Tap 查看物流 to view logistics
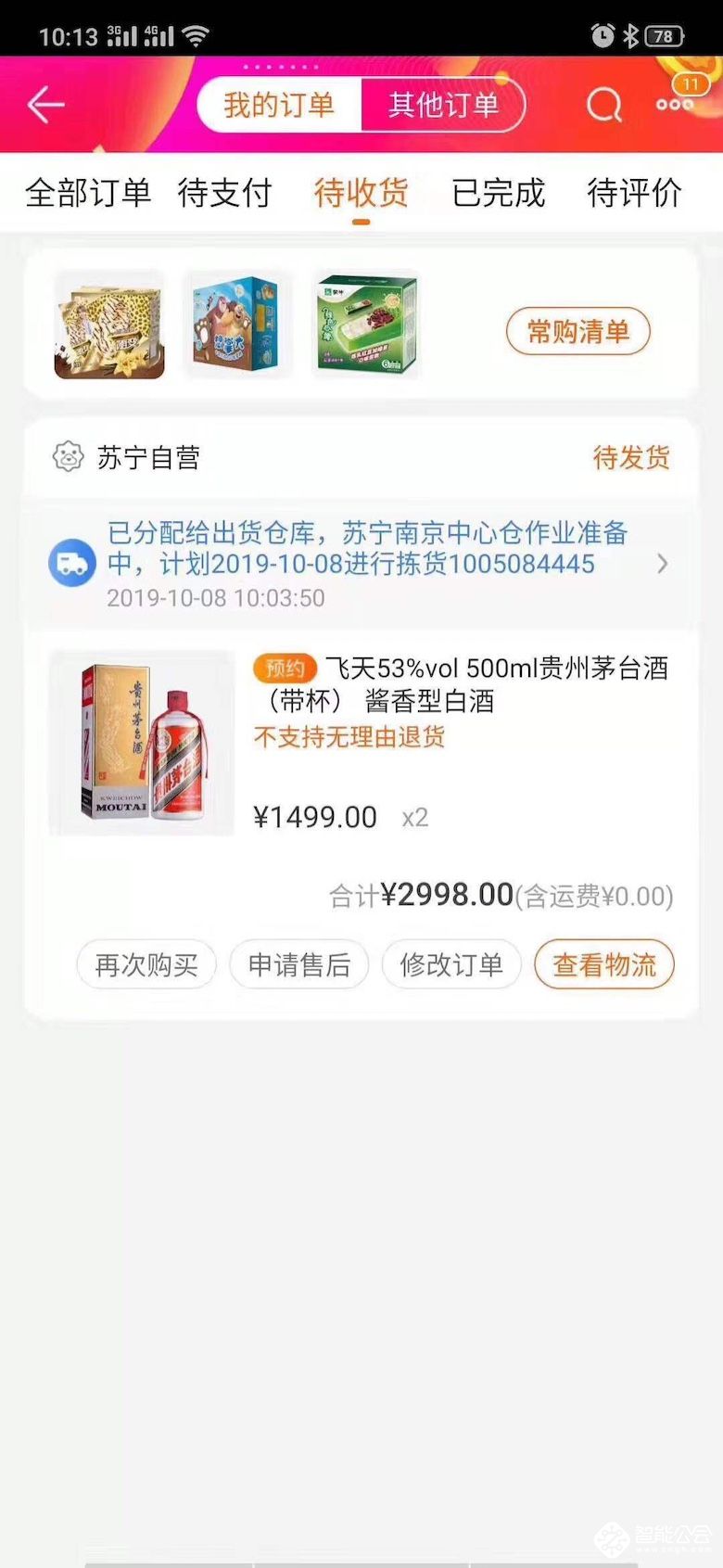Image resolution: width=723 pixels, height=1568 pixels. 603,964
